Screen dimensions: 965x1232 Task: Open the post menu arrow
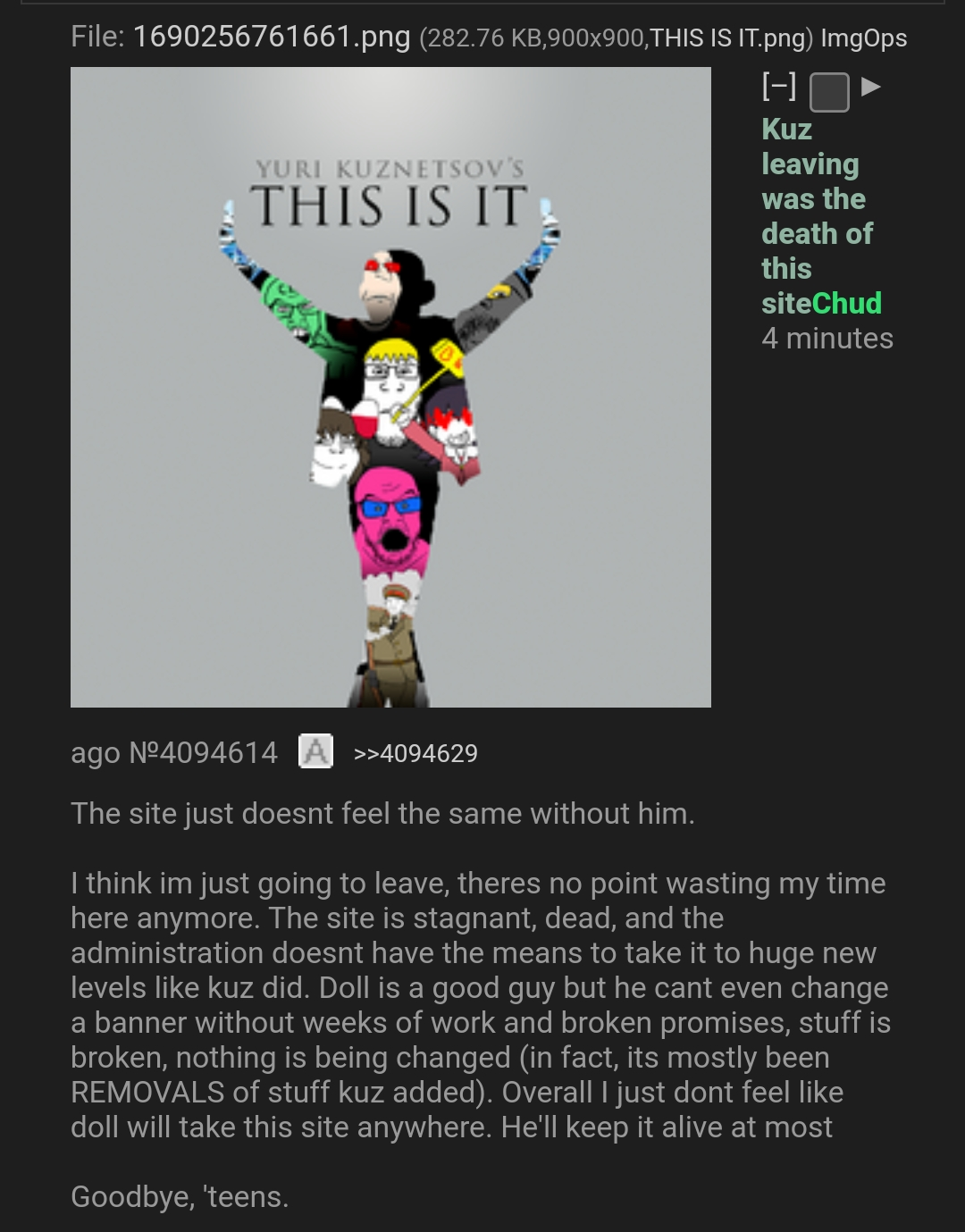click(870, 87)
